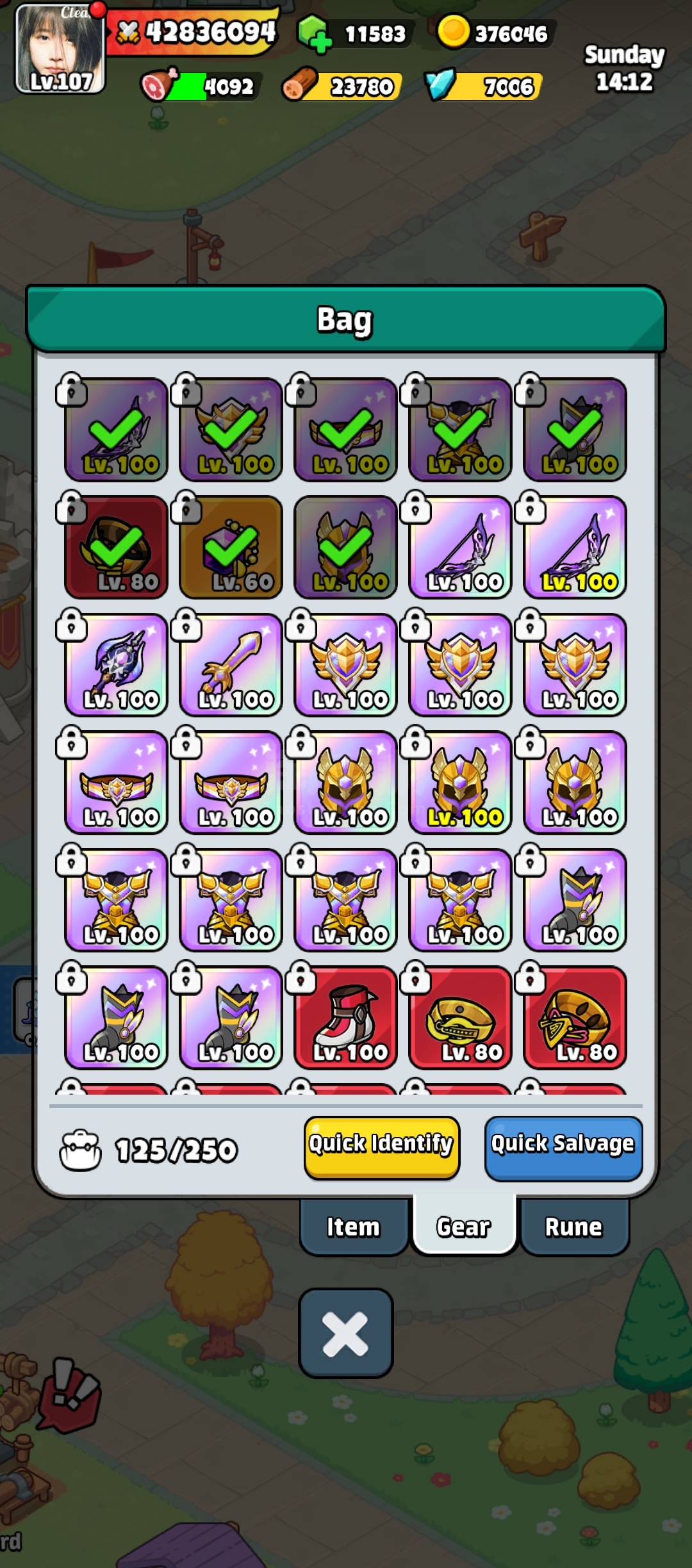Open the player avatar Lv.107 profile
The width and height of the screenshot is (692, 1568).
pyautogui.click(x=60, y=49)
